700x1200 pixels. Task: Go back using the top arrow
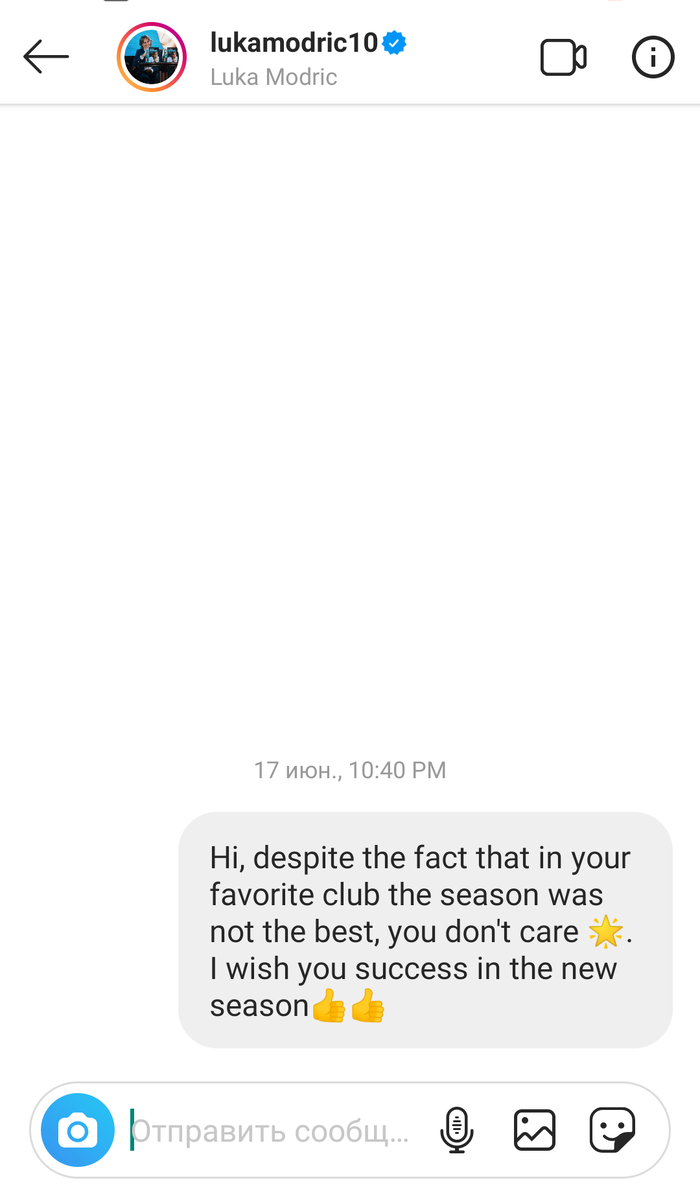[46, 57]
